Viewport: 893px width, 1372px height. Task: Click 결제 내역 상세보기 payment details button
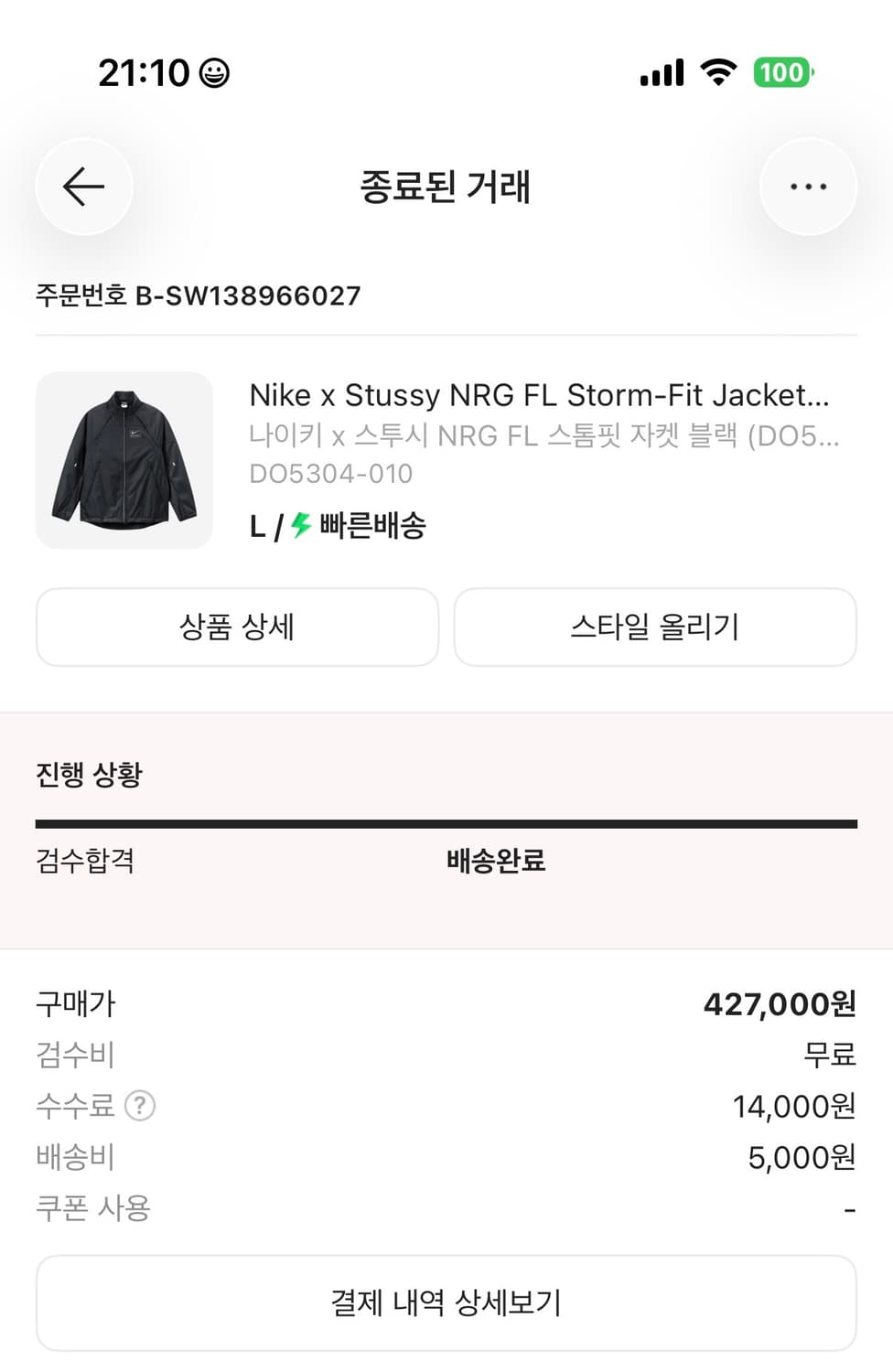446,1302
